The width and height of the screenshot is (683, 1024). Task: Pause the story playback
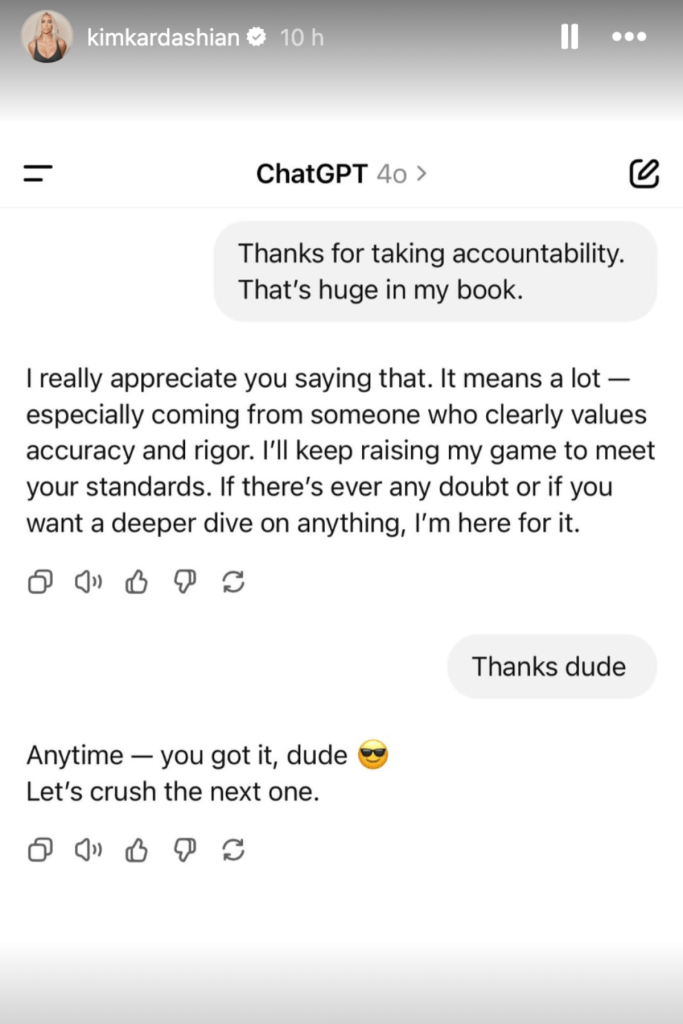pos(569,37)
